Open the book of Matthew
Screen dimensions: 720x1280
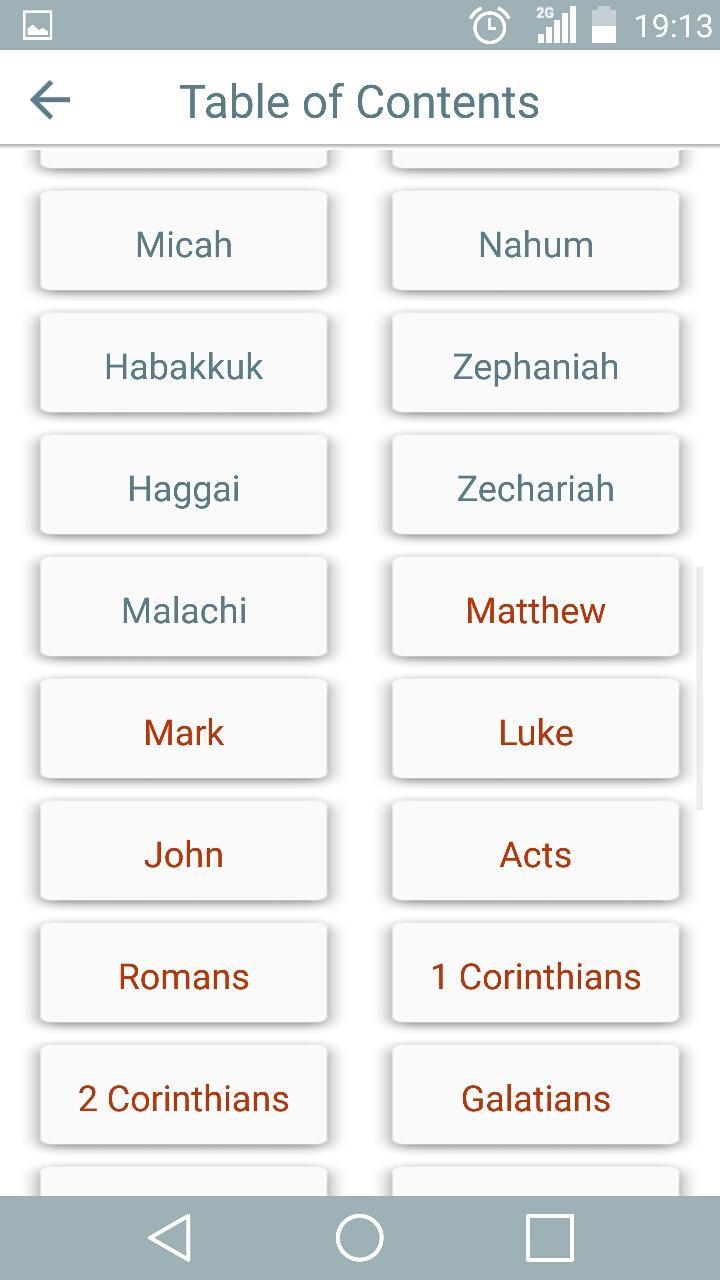tap(535, 609)
